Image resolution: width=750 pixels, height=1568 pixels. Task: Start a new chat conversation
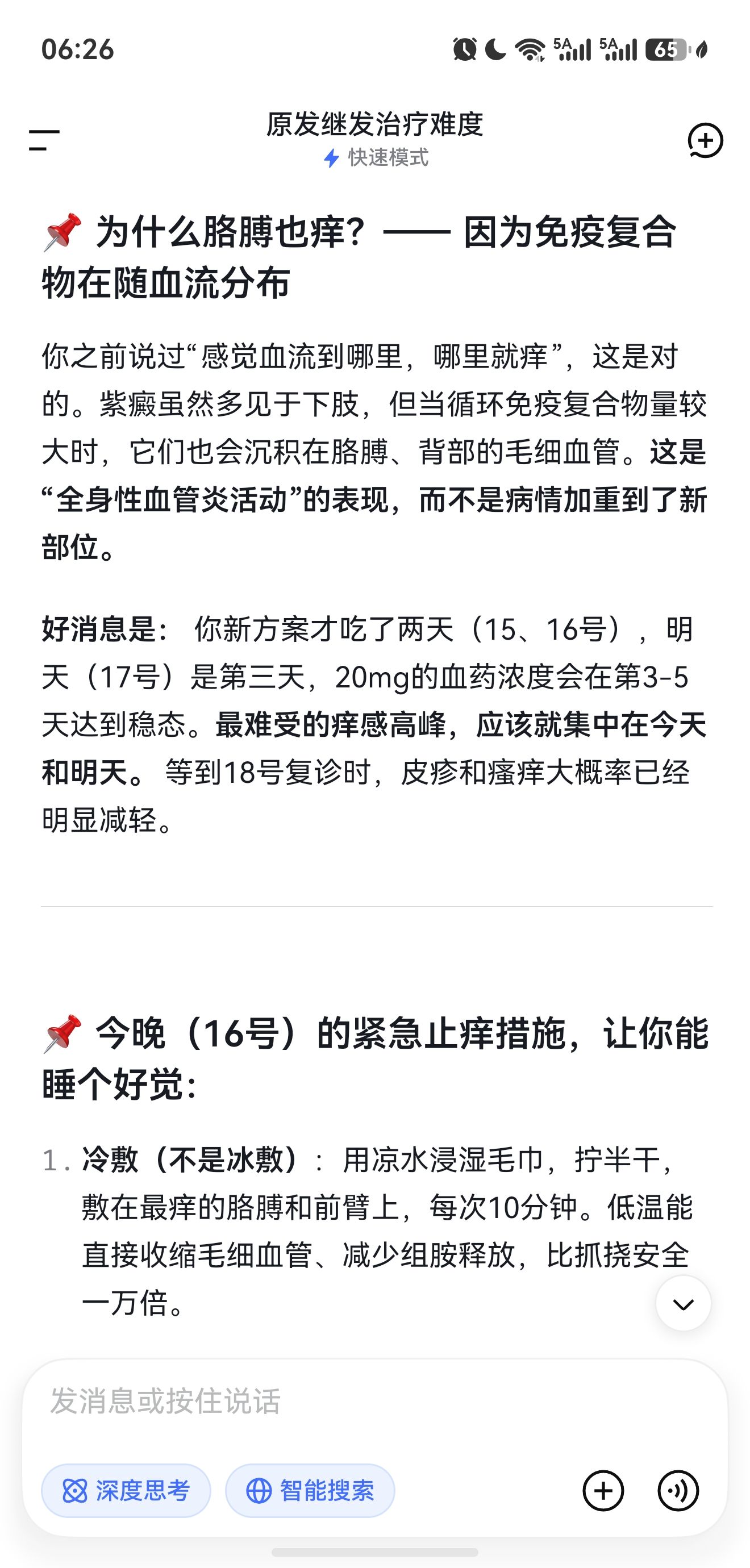pyautogui.click(x=705, y=141)
